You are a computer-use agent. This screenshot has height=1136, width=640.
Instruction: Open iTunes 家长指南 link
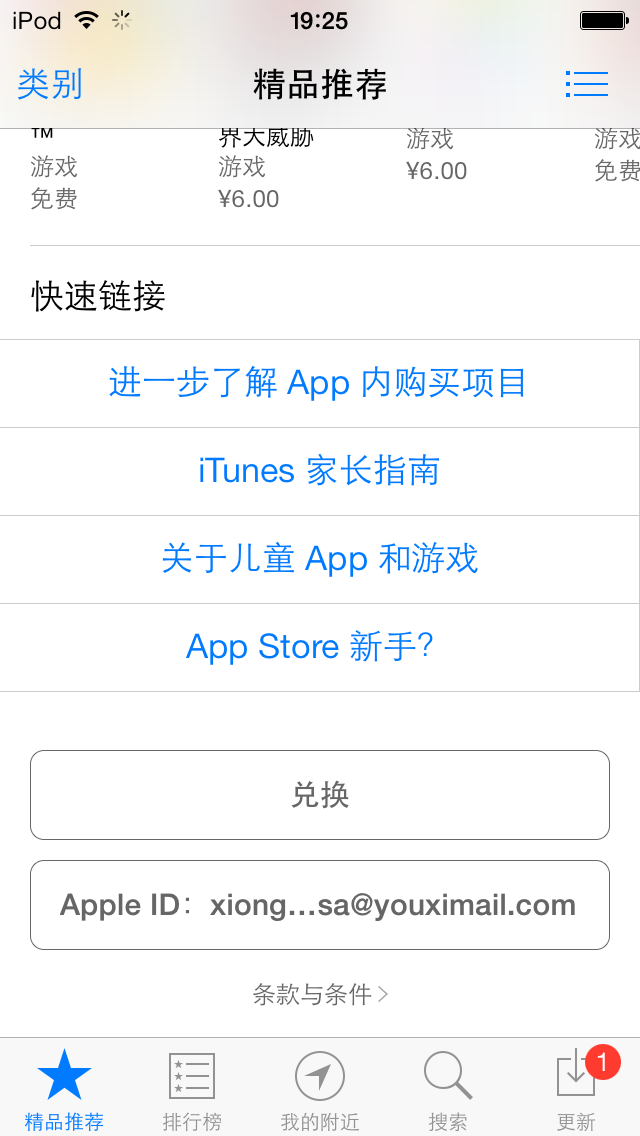(318, 471)
